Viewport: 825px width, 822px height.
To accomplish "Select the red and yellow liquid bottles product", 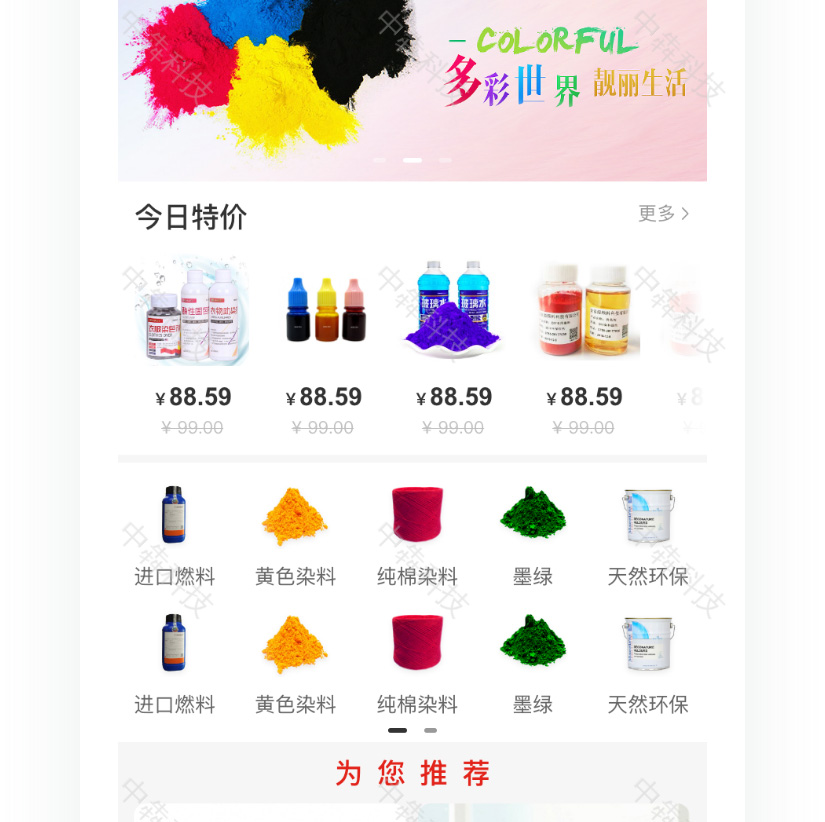I will click(x=584, y=312).
